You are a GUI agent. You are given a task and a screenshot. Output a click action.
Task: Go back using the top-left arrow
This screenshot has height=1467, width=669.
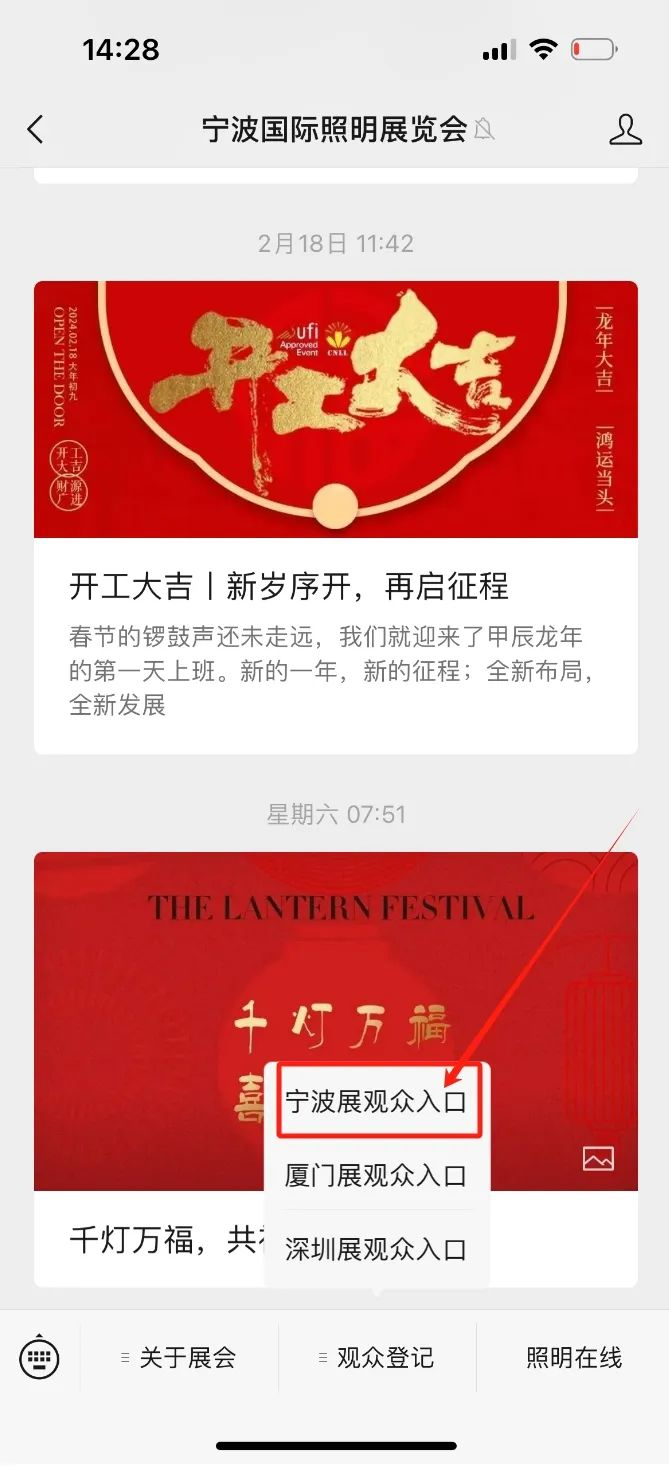click(x=36, y=129)
